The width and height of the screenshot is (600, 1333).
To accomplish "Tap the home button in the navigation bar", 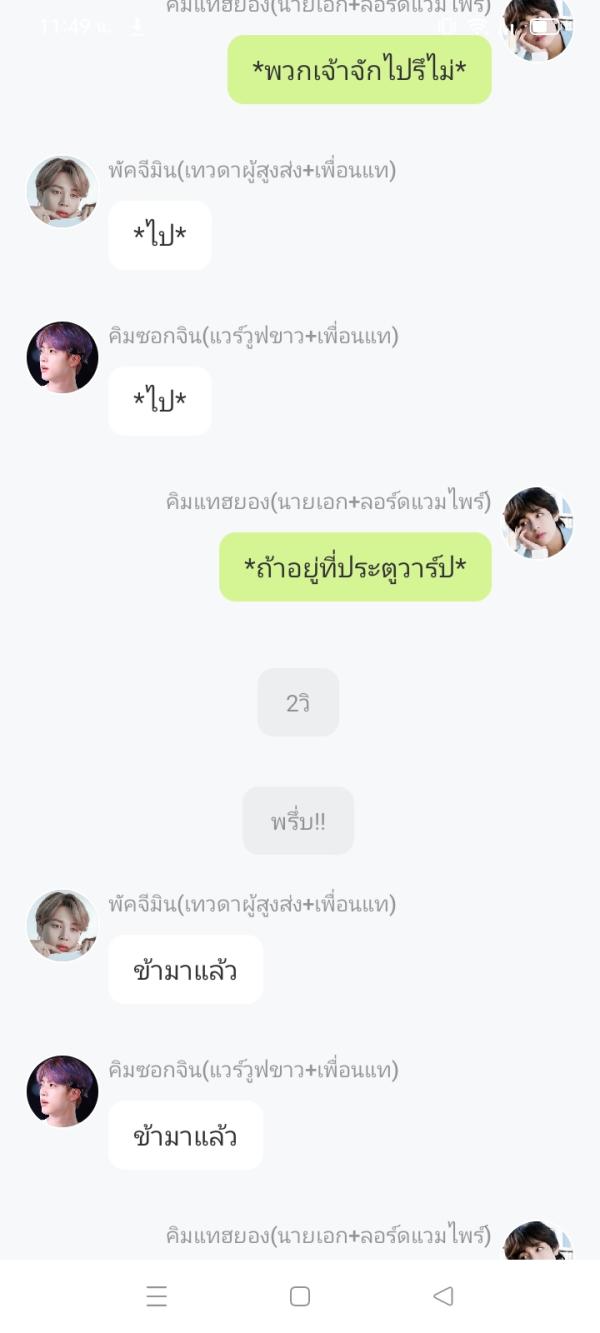I will 299,1296.
